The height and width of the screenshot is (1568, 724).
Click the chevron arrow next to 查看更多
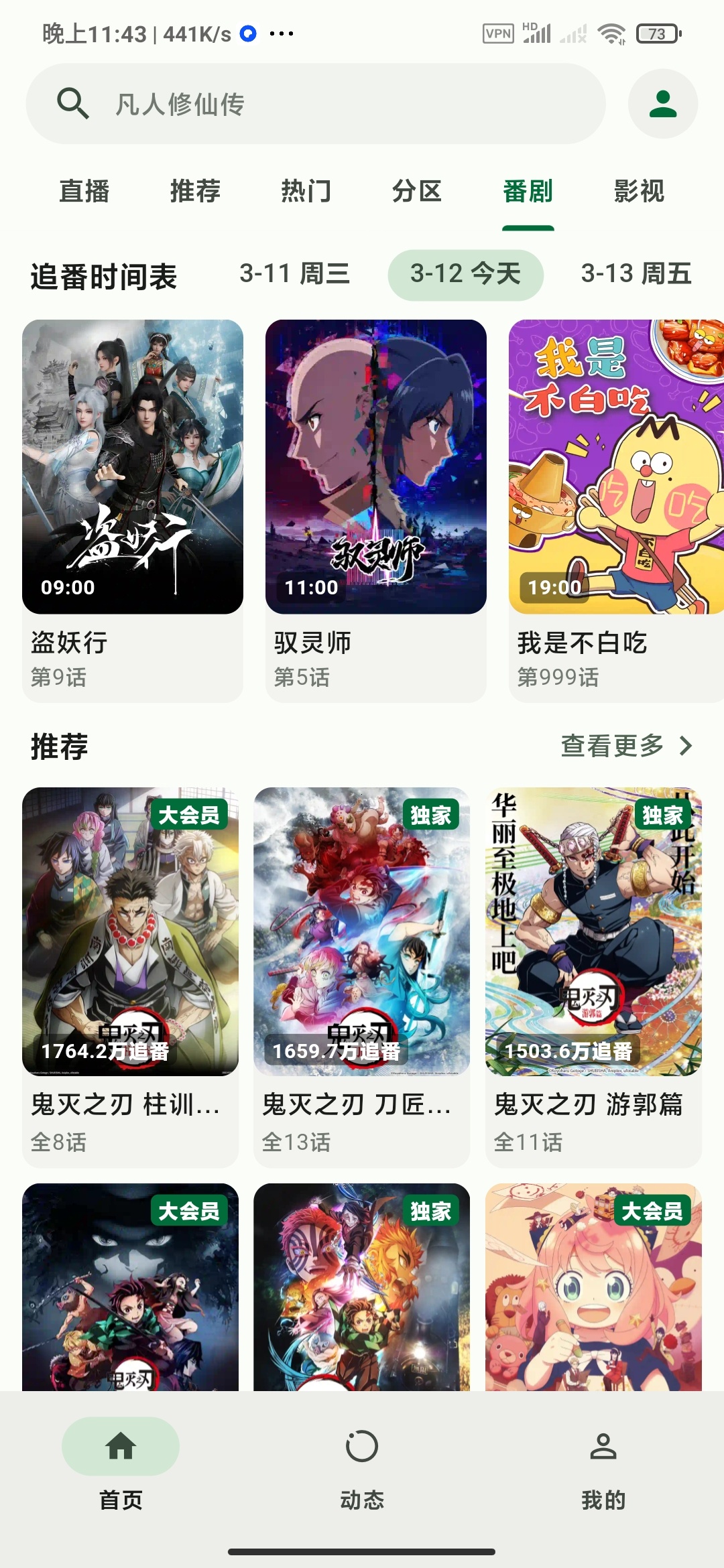point(686,744)
